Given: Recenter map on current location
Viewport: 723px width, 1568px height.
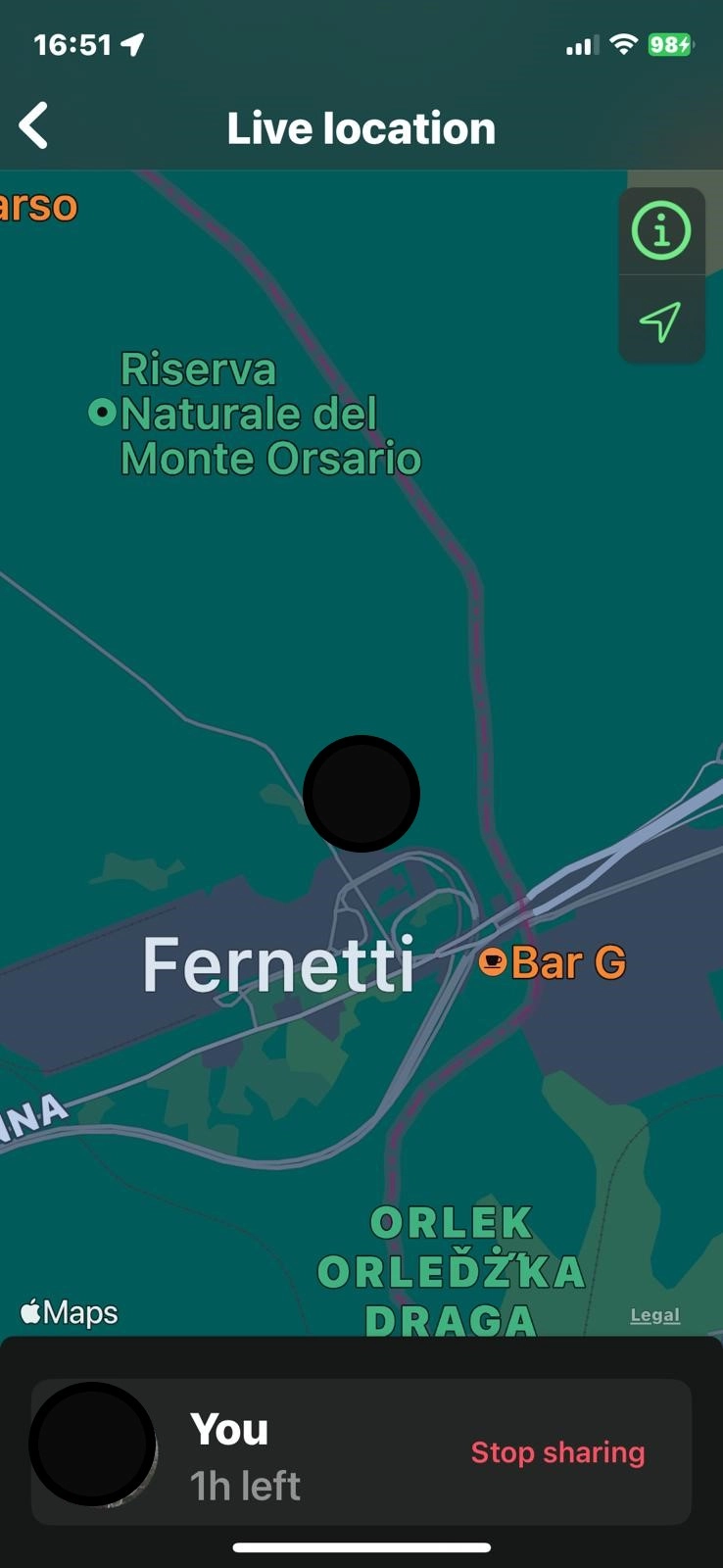Looking at the screenshot, I should click(x=661, y=320).
